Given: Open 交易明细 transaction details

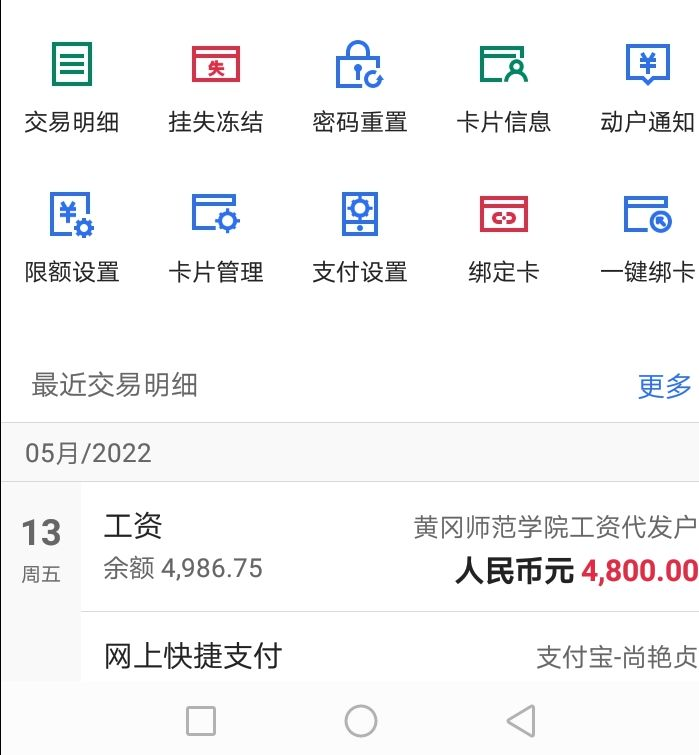Looking at the screenshot, I should [72, 88].
